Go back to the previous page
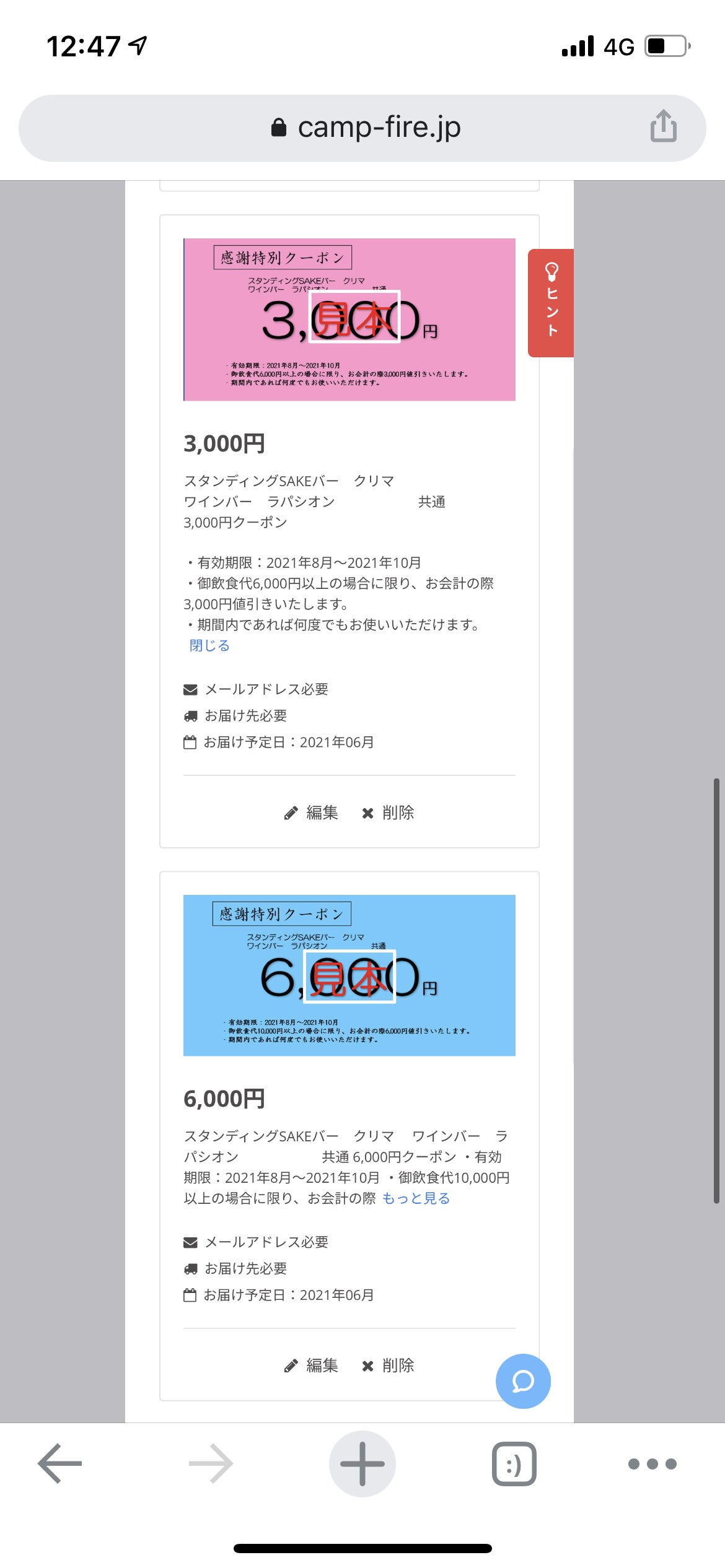 click(59, 1464)
